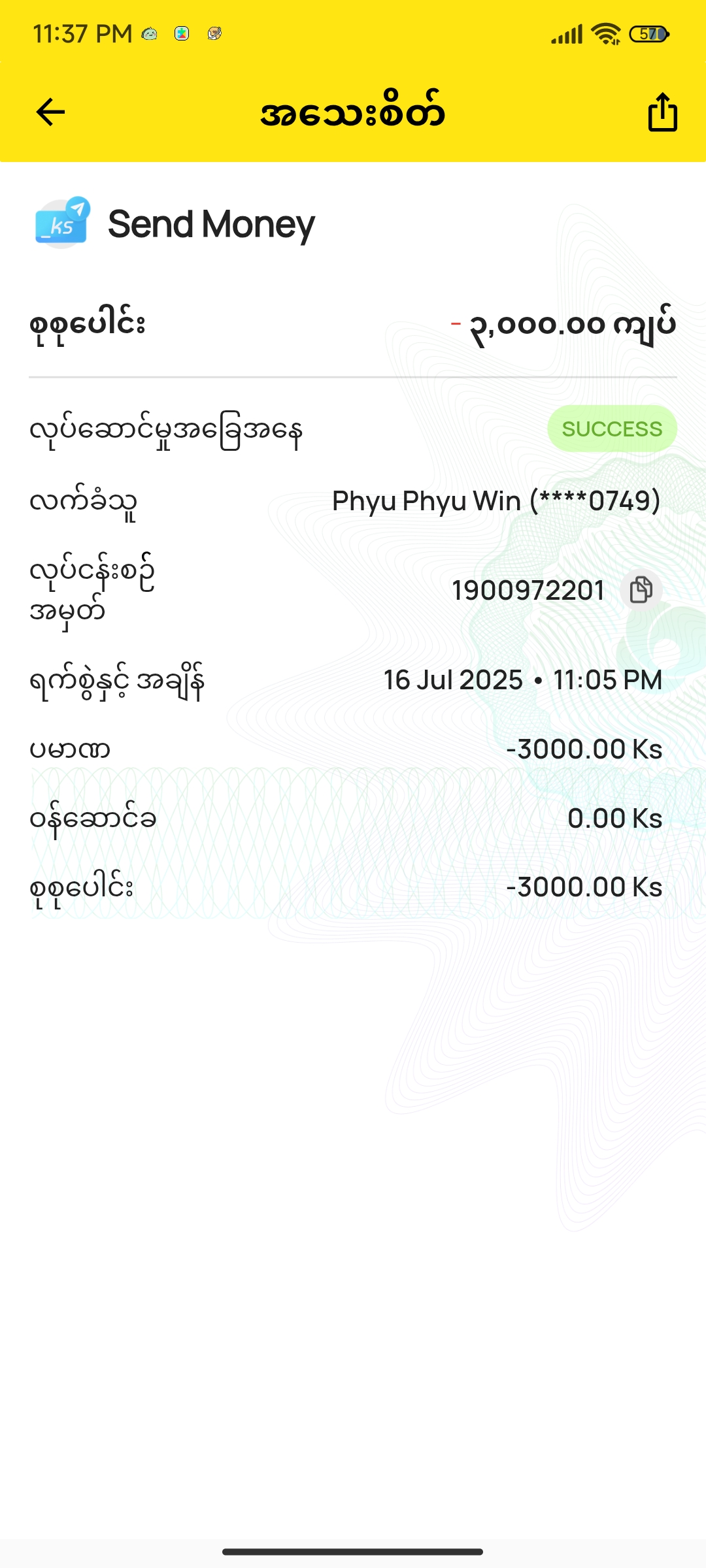
Task: Copy transaction number 1900972201
Action: click(641, 590)
